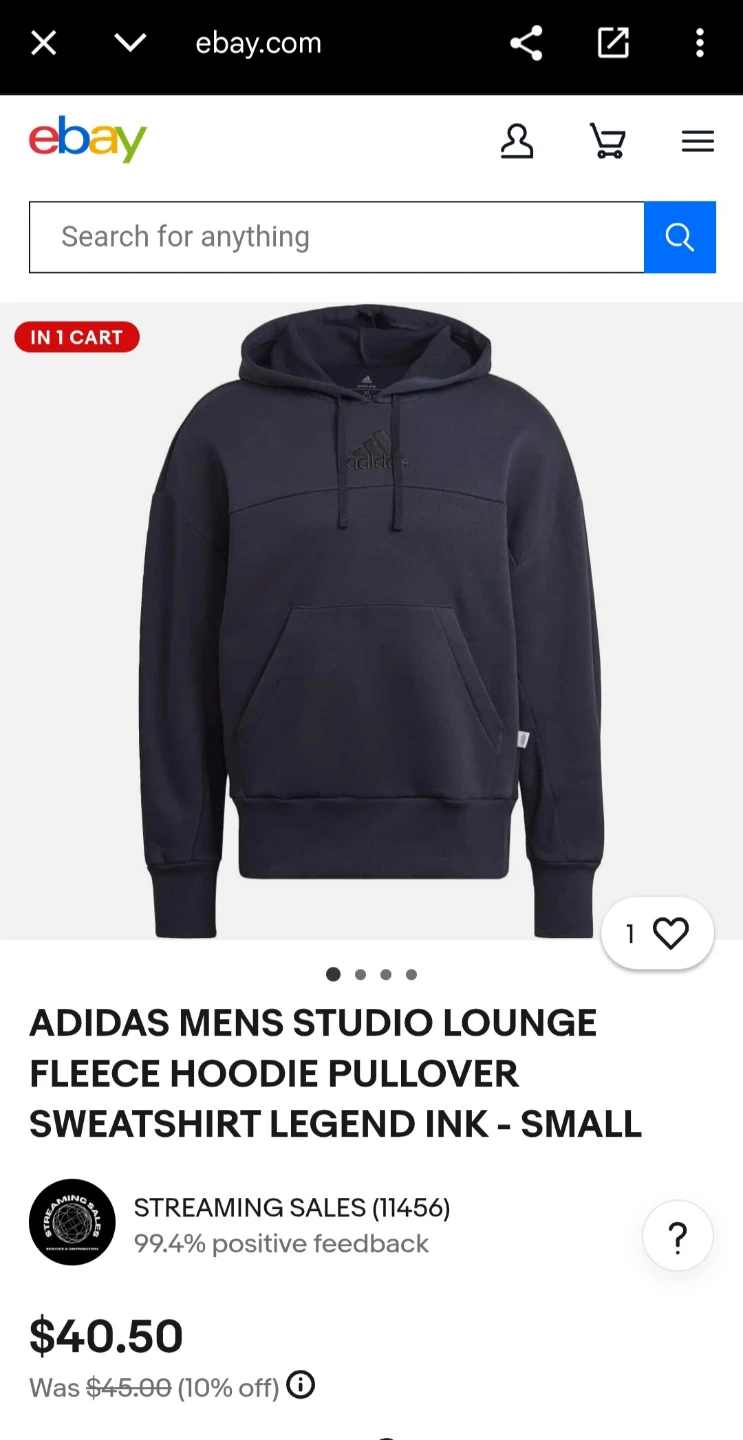Minimize the custom tab with the down chevron
The image size is (743, 1440).
coord(130,43)
